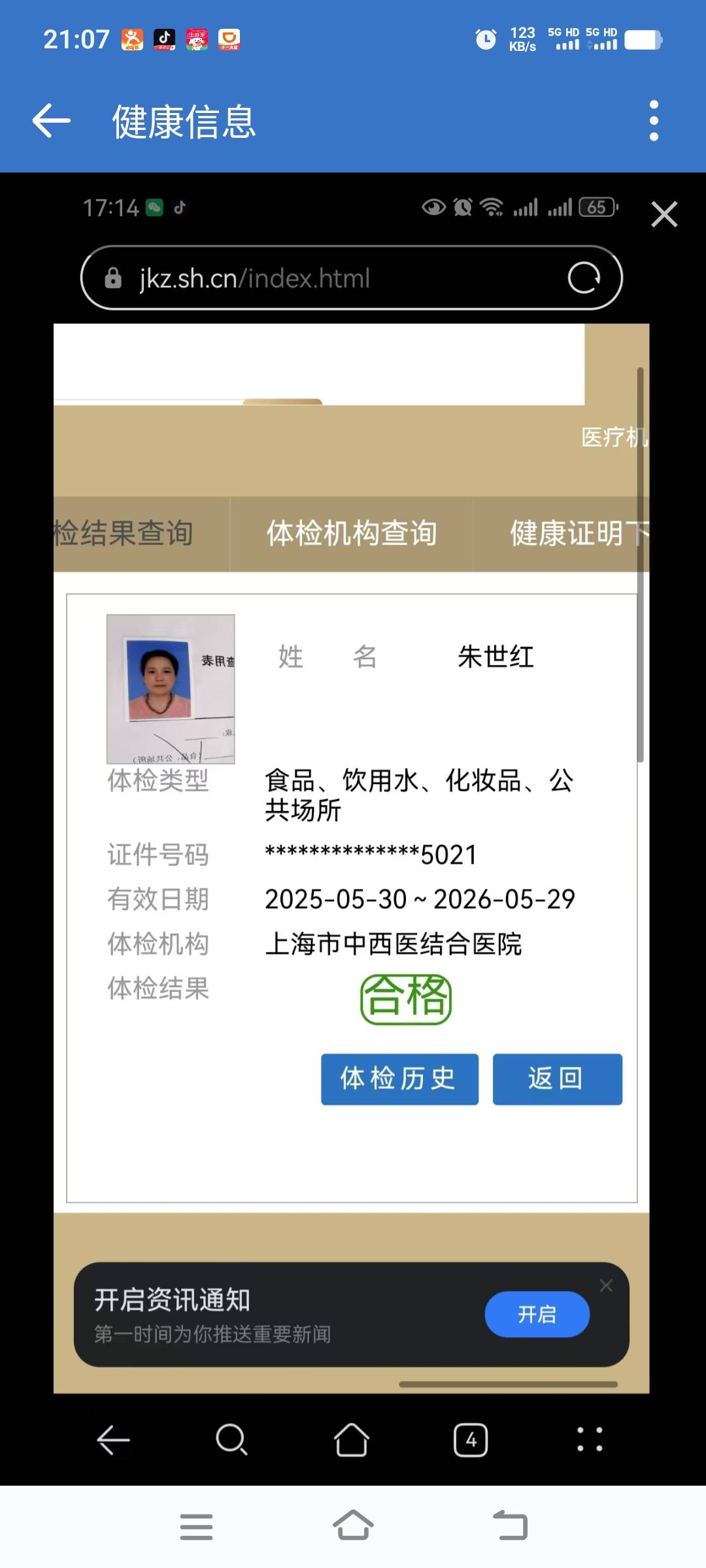This screenshot has height=1568, width=706.
Task: Go back from the 健康信息 page
Action: point(52,121)
